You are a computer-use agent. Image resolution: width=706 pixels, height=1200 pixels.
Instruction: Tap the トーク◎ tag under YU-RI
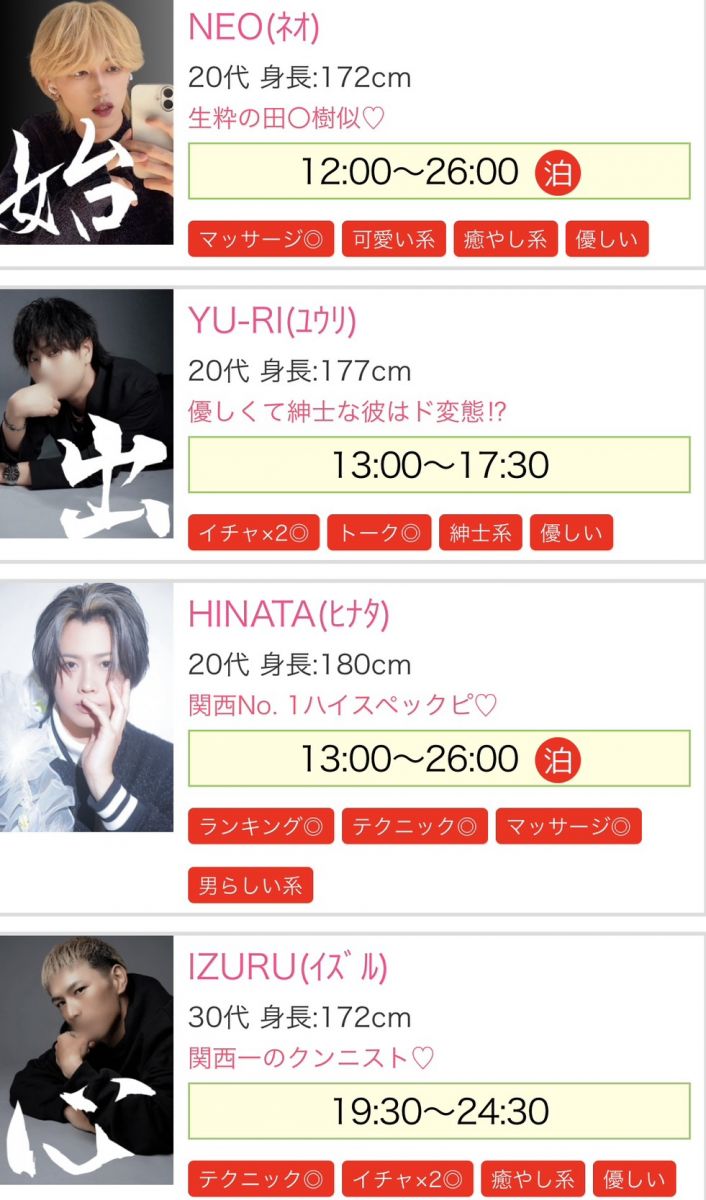pos(379,533)
